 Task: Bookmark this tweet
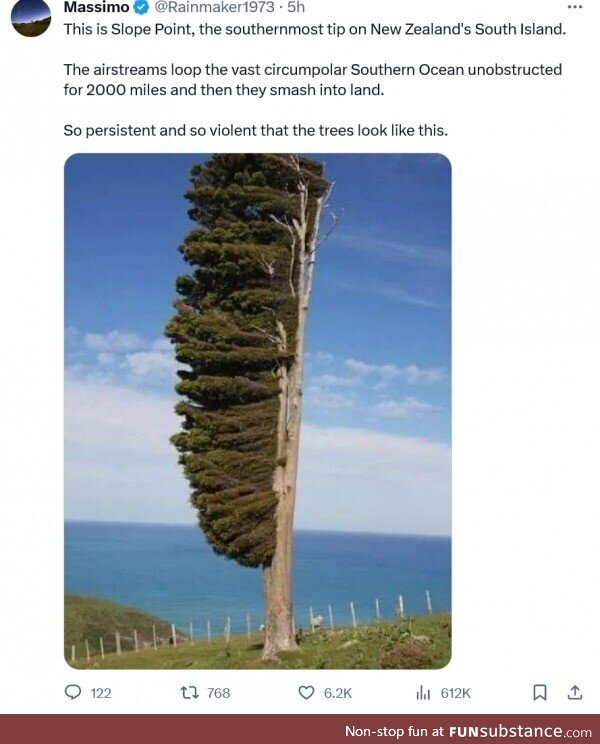[x=539, y=692]
